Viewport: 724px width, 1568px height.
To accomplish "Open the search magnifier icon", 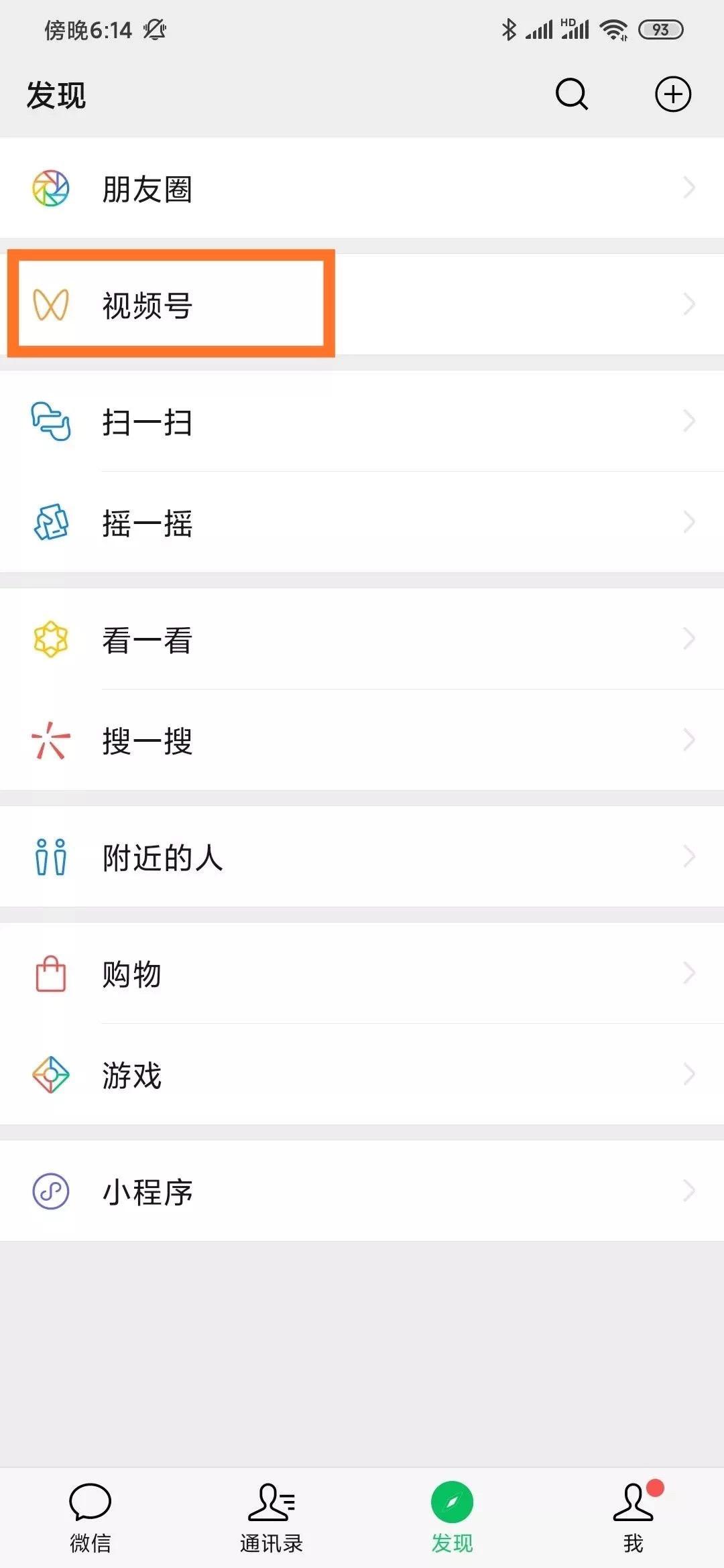I will click(572, 94).
